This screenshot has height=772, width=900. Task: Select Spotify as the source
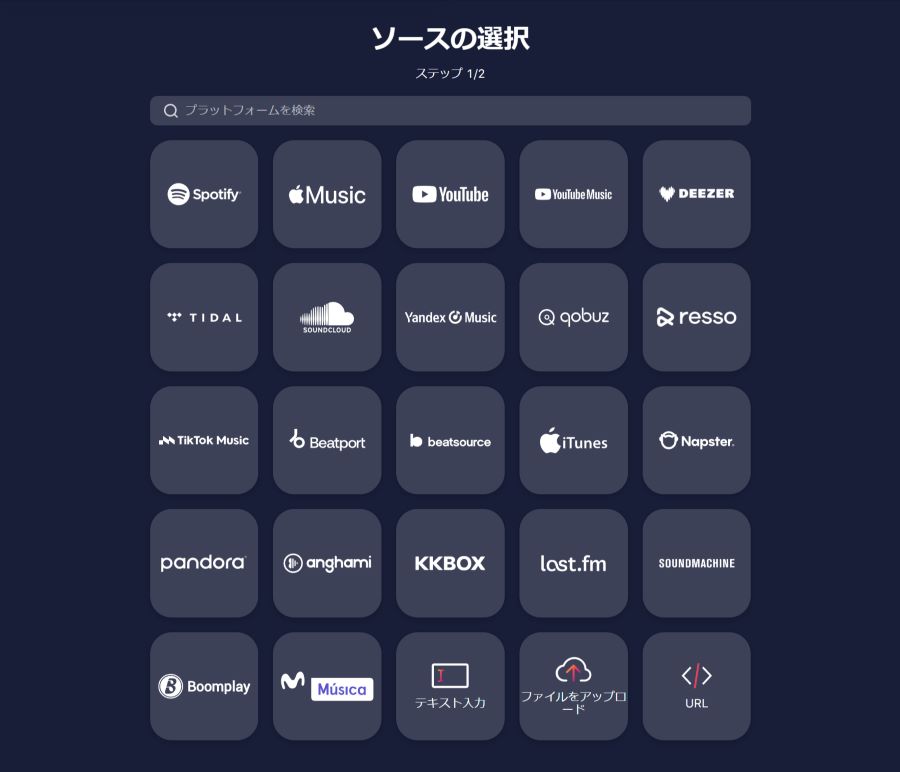click(x=204, y=194)
